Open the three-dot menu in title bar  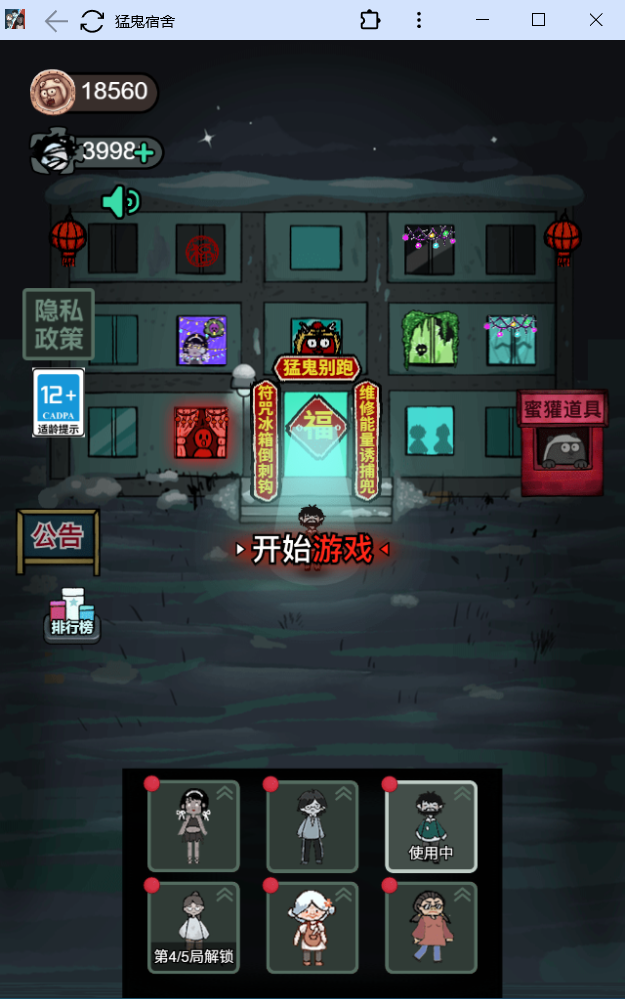point(419,20)
